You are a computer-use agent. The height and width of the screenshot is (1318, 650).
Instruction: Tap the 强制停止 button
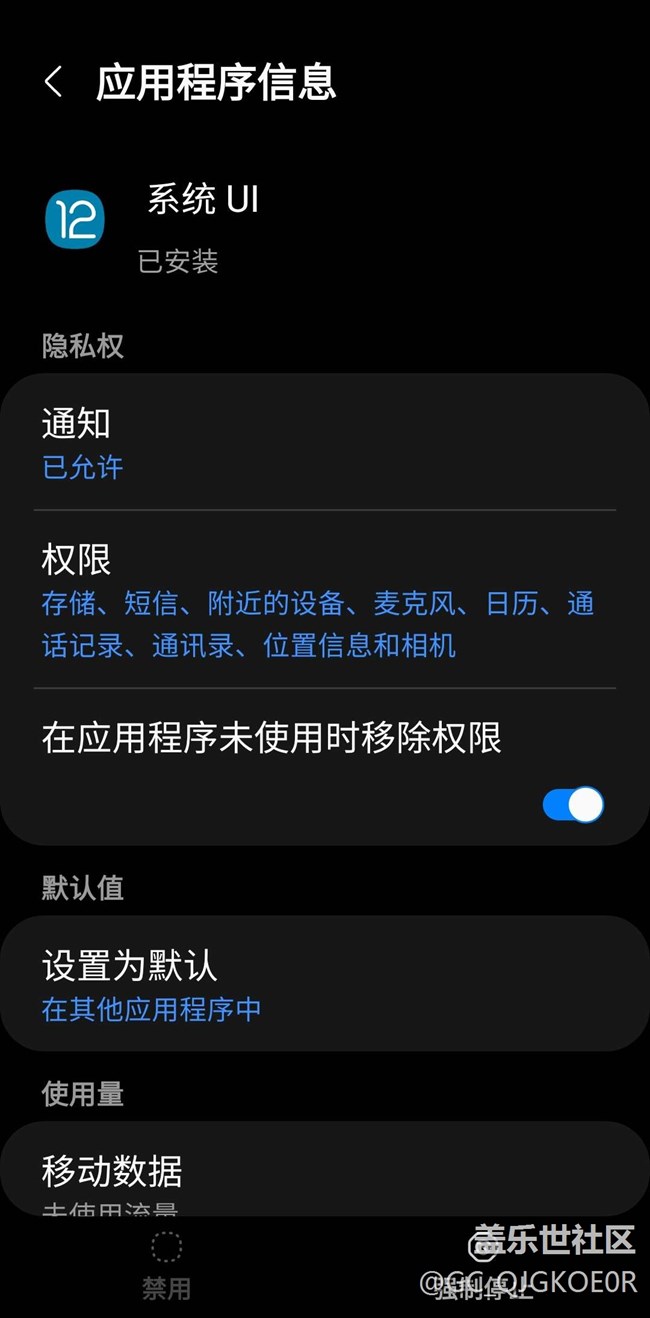(484, 1266)
